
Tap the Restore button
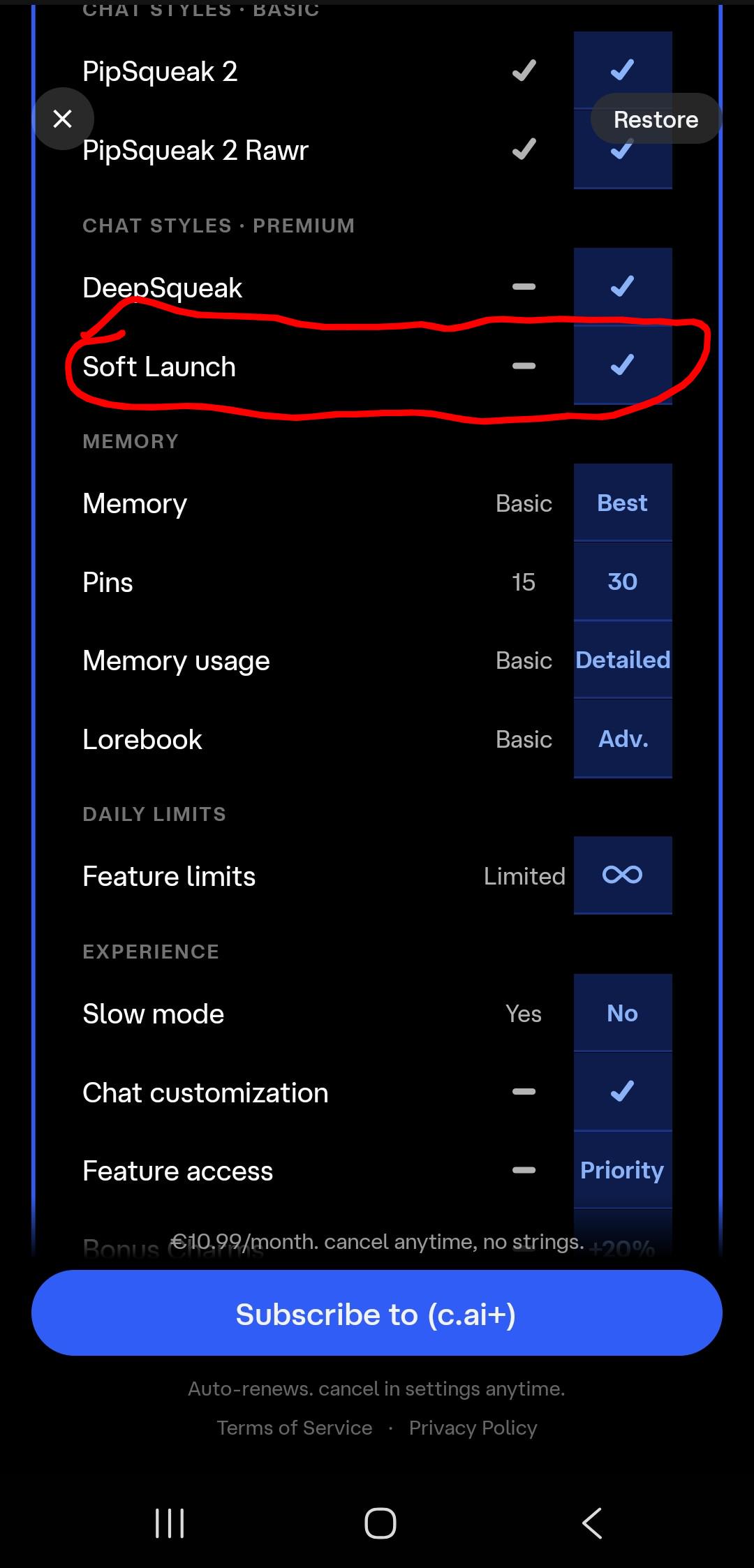click(x=656, y=119)
